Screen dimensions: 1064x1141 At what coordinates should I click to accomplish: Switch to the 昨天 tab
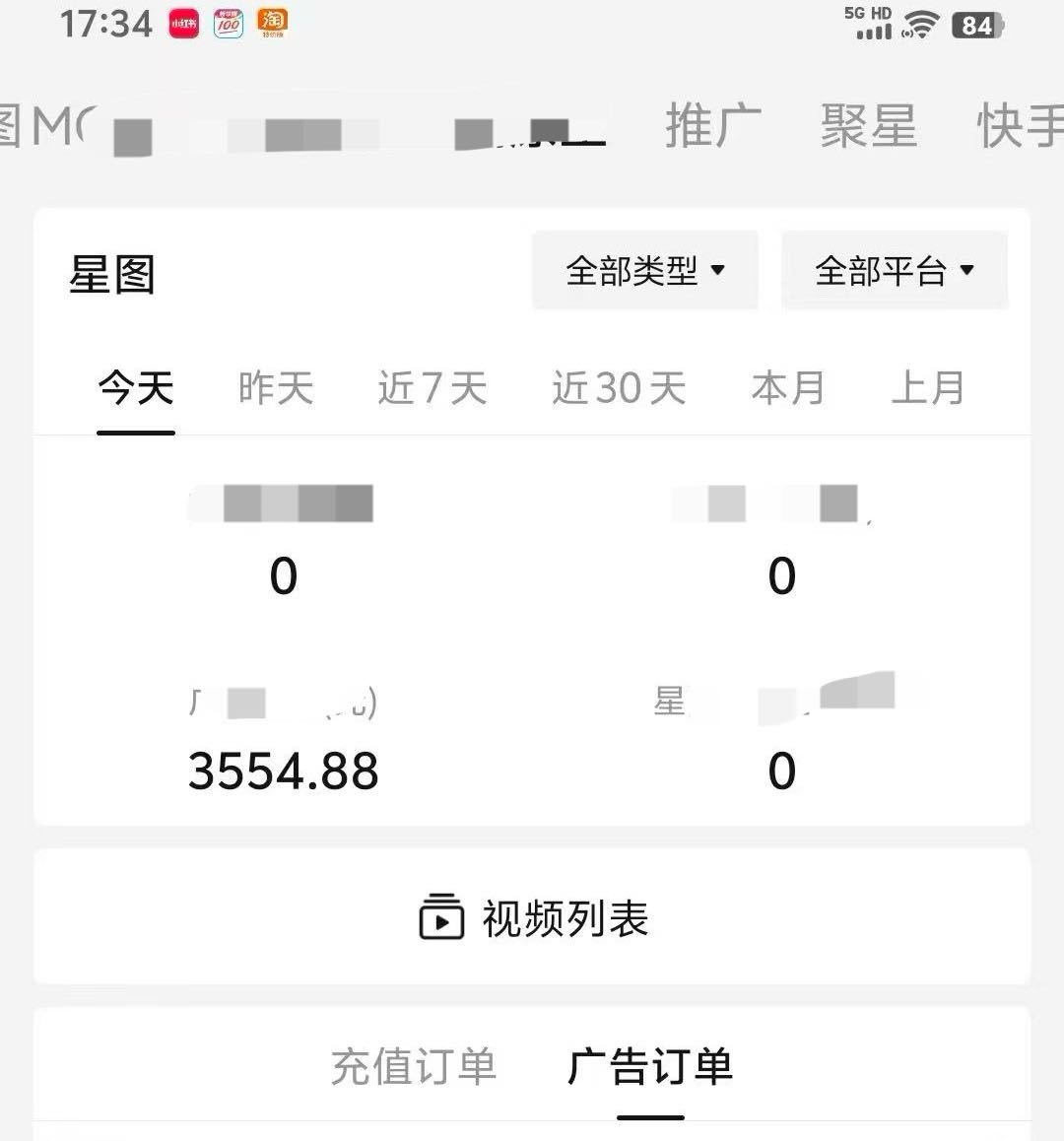pyautogui.click(x=274, y=388)
